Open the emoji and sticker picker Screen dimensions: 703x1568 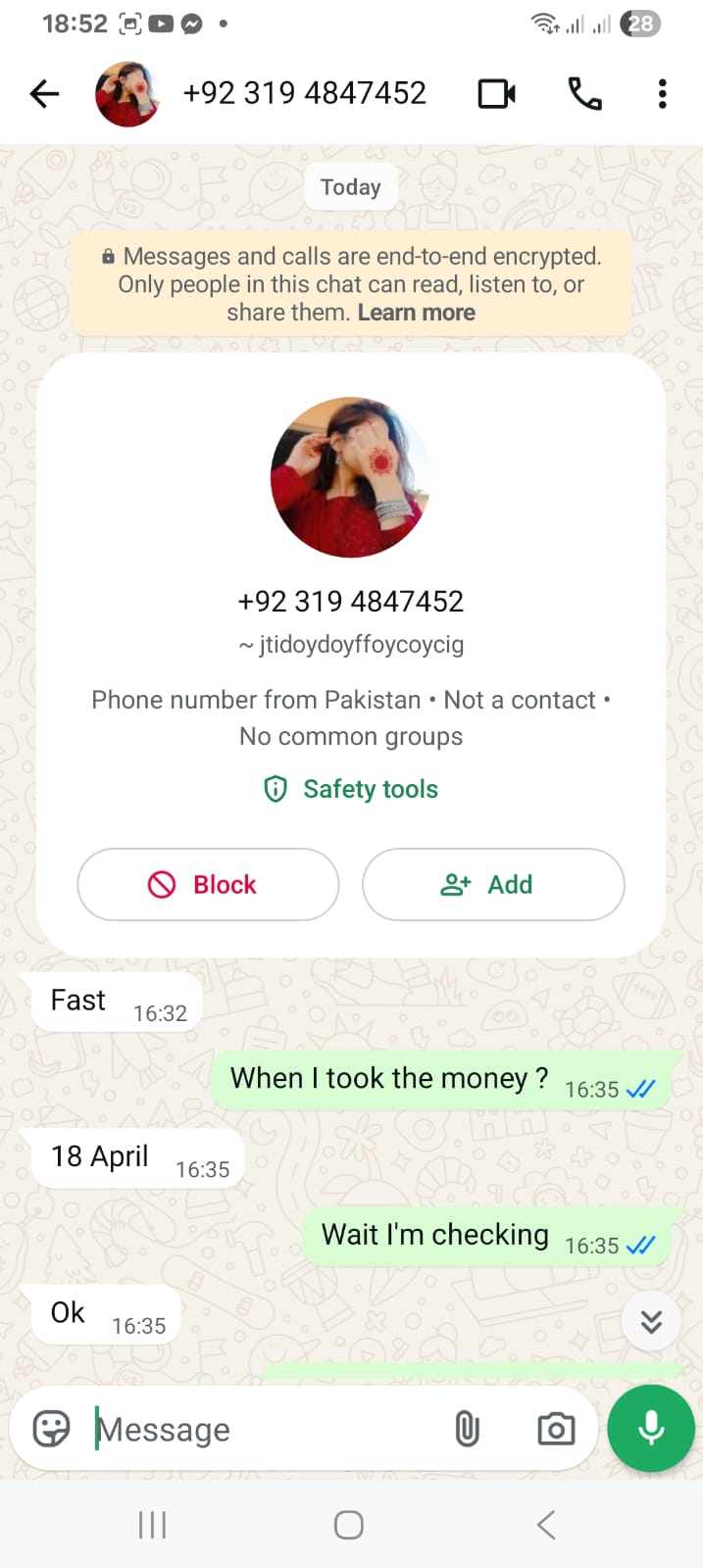tap(51, 1429)
